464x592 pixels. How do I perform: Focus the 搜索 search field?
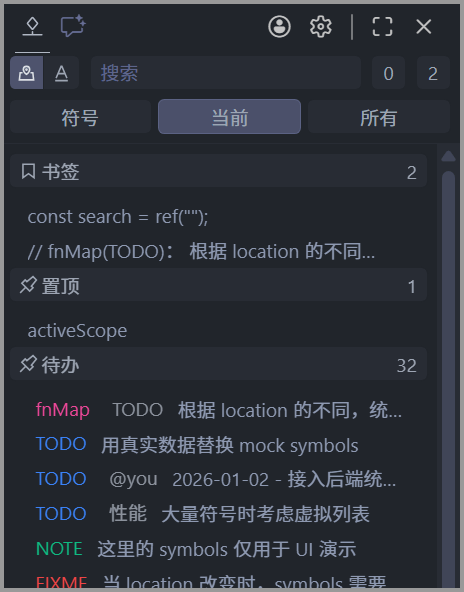pos(226,72)
